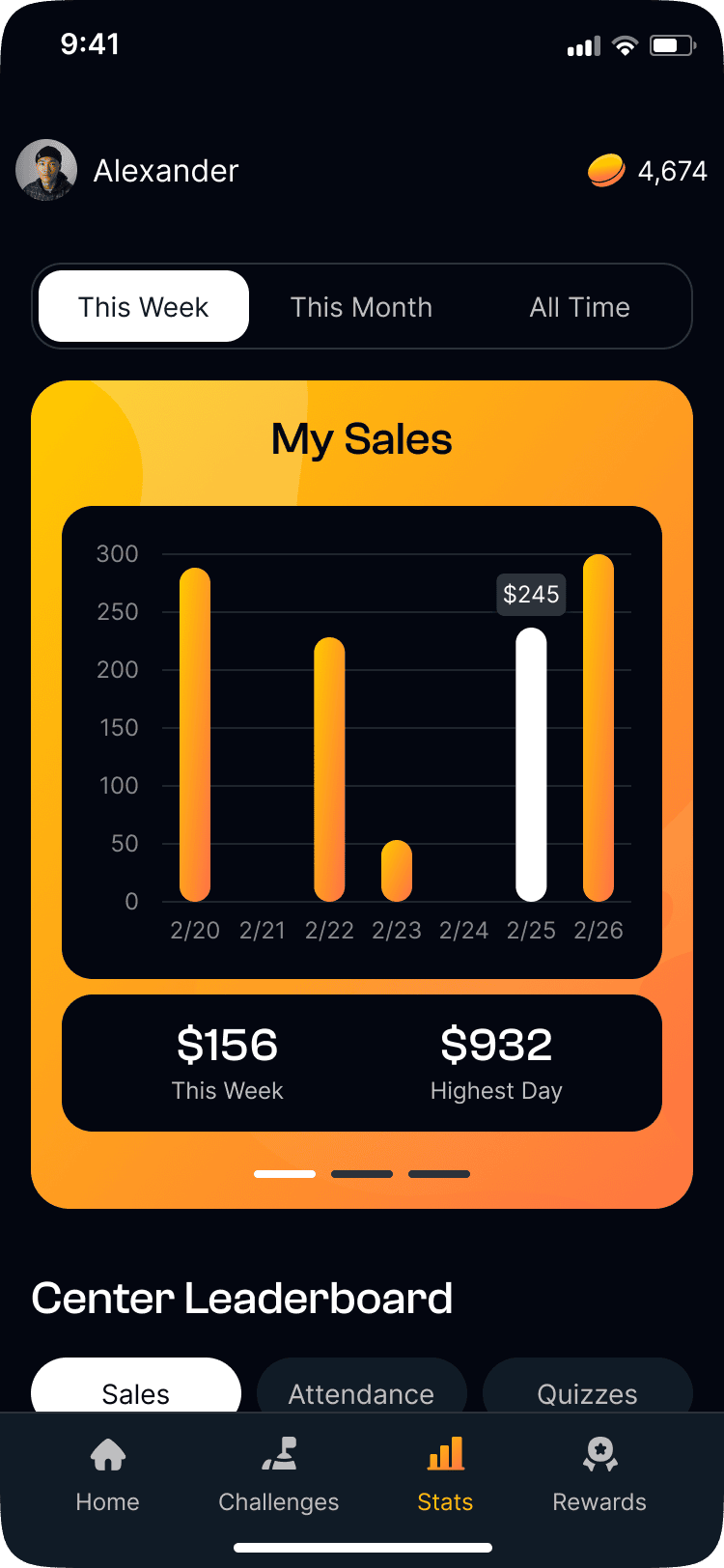Tap the Stats tab in bottom navigation

pyautogui.click(x=445, y=1473)
